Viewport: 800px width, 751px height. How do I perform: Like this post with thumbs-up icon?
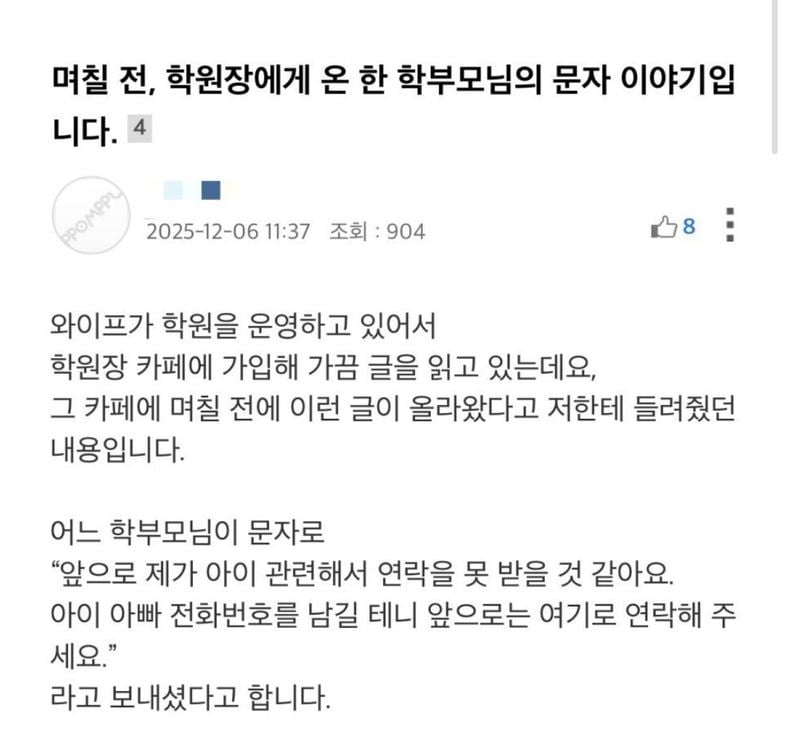coord(665,228)
